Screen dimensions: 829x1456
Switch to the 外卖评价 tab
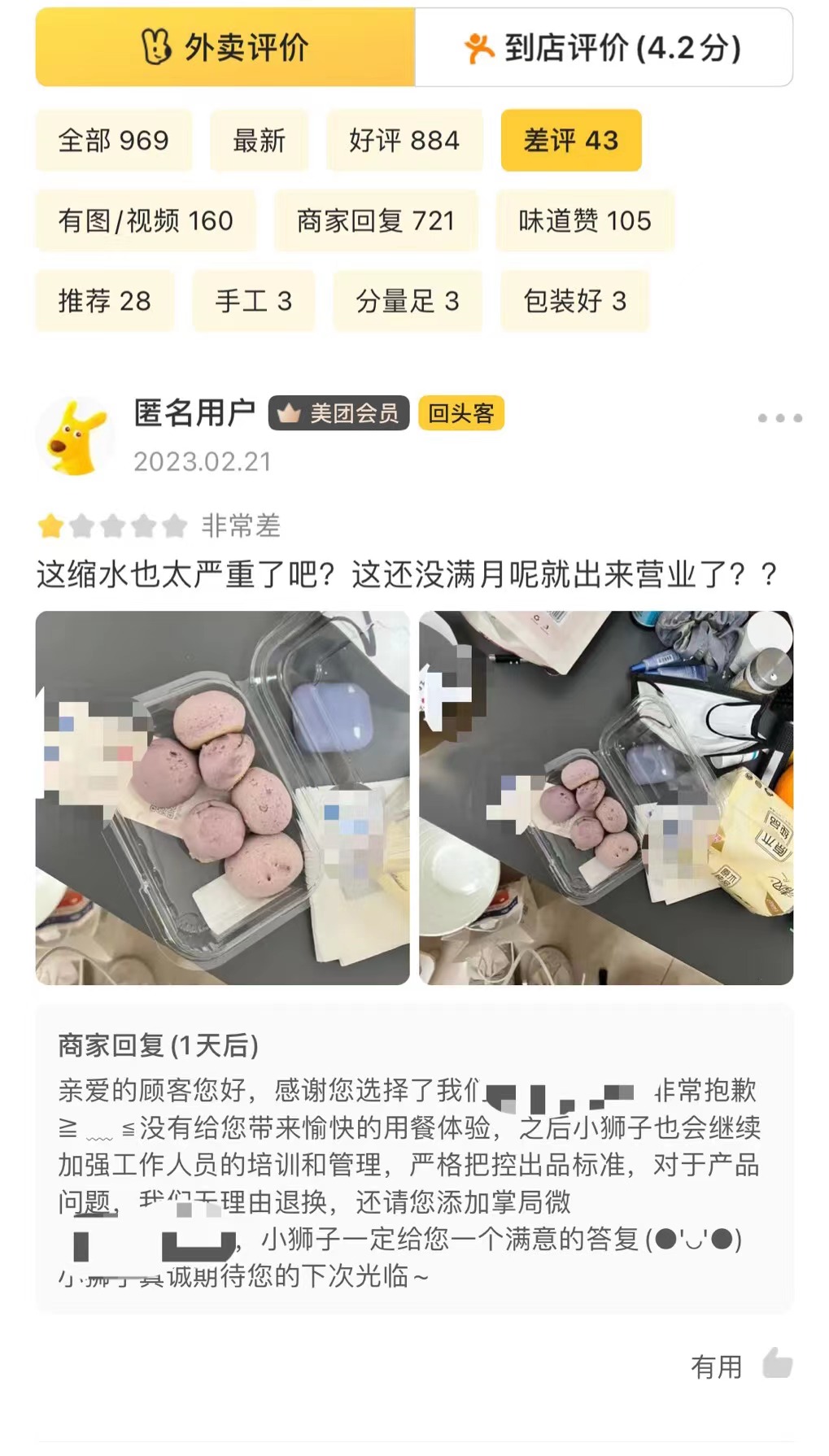(x=225, y=48)
